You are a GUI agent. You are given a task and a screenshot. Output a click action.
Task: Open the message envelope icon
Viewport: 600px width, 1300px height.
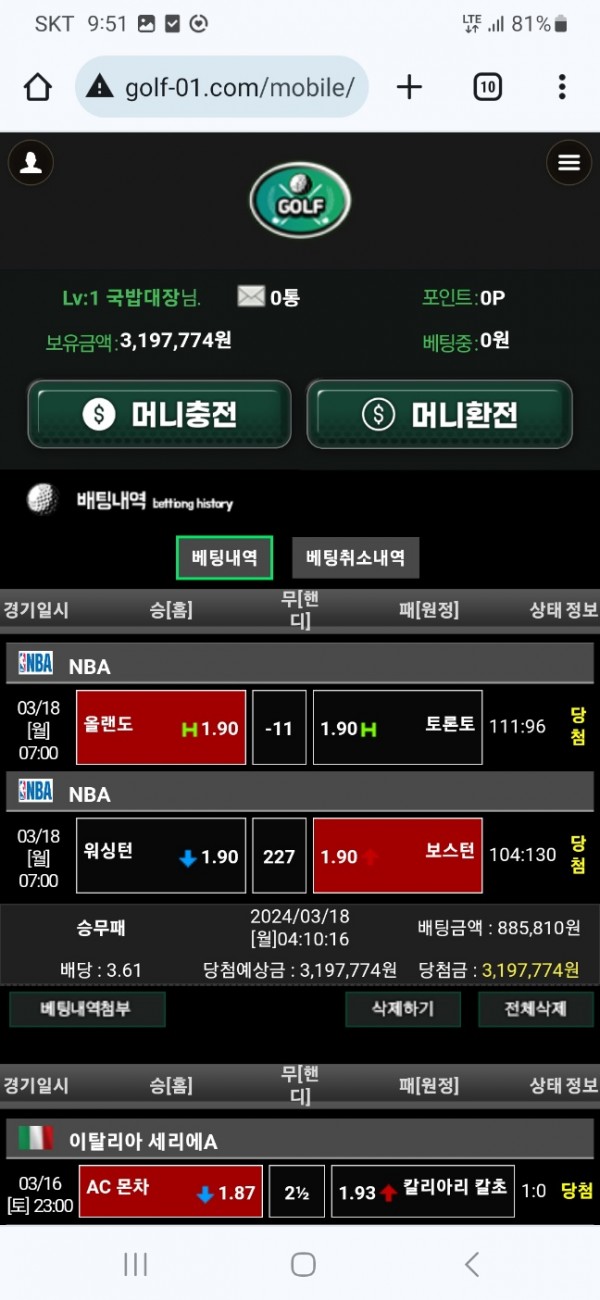(x=251, y=297)
